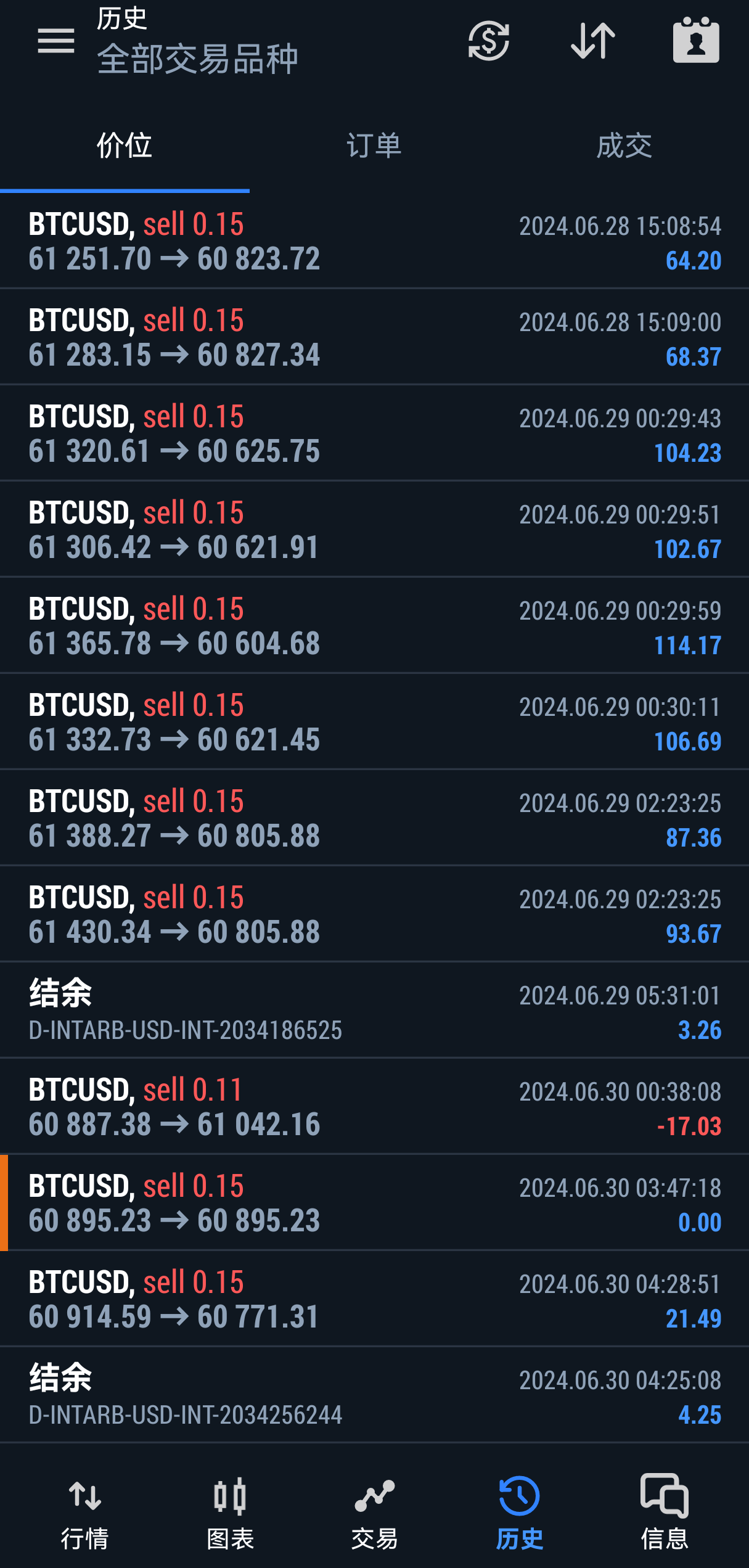Screen dimensions: 749x1568
Task: Tap the currency symbol filter icon
Action: click(x=488, y=41)
